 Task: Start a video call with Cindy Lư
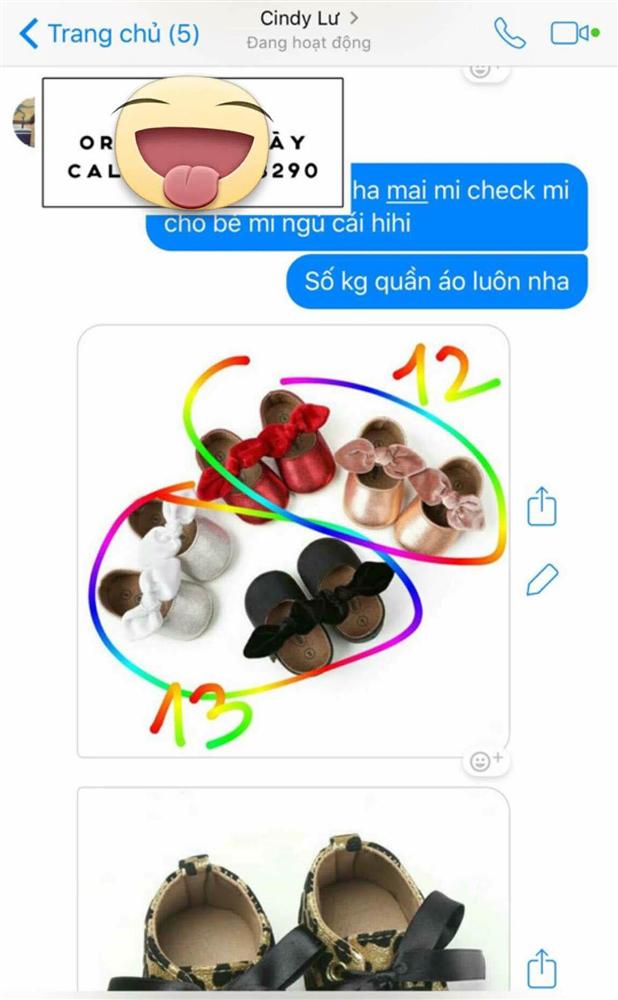coord(571,33)
